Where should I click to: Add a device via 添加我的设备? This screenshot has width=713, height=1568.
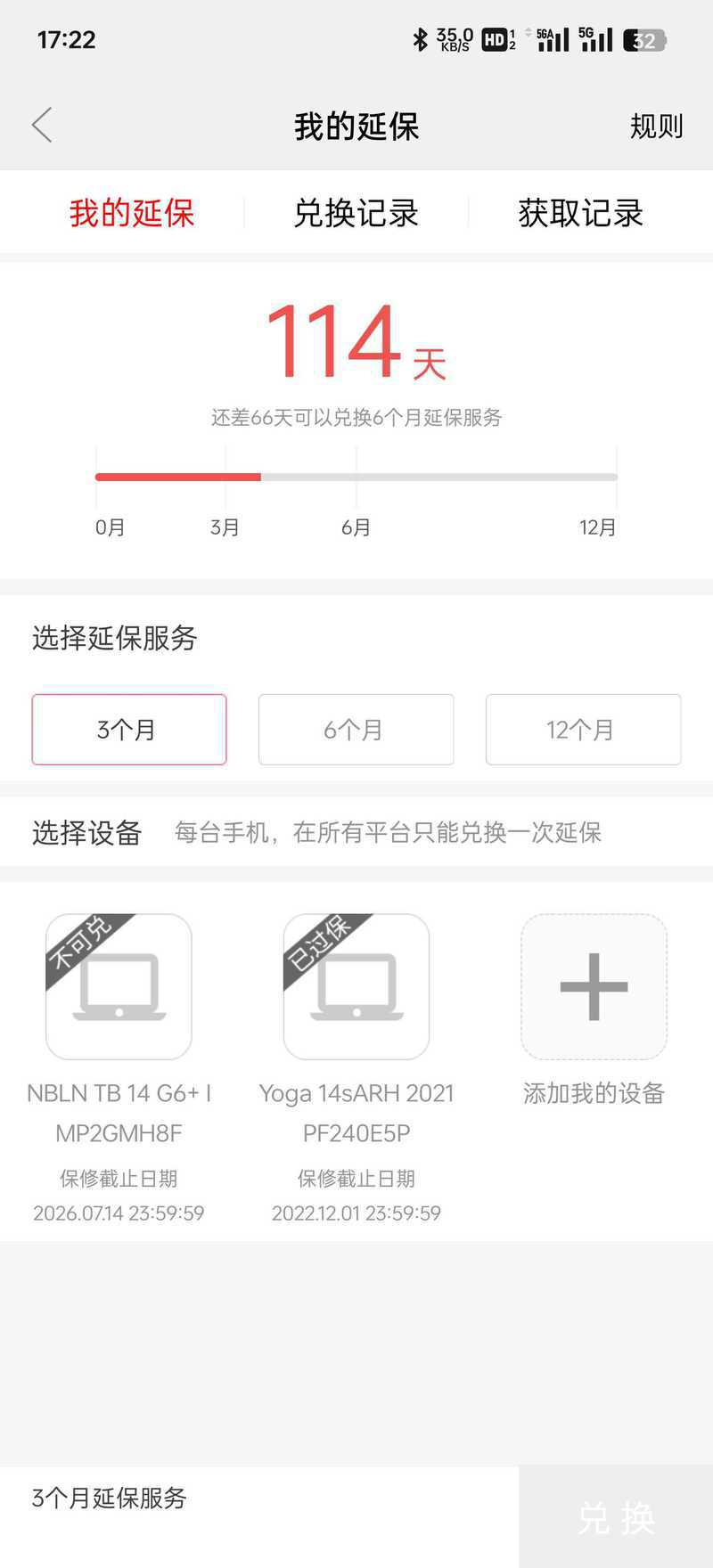(594, 986)
